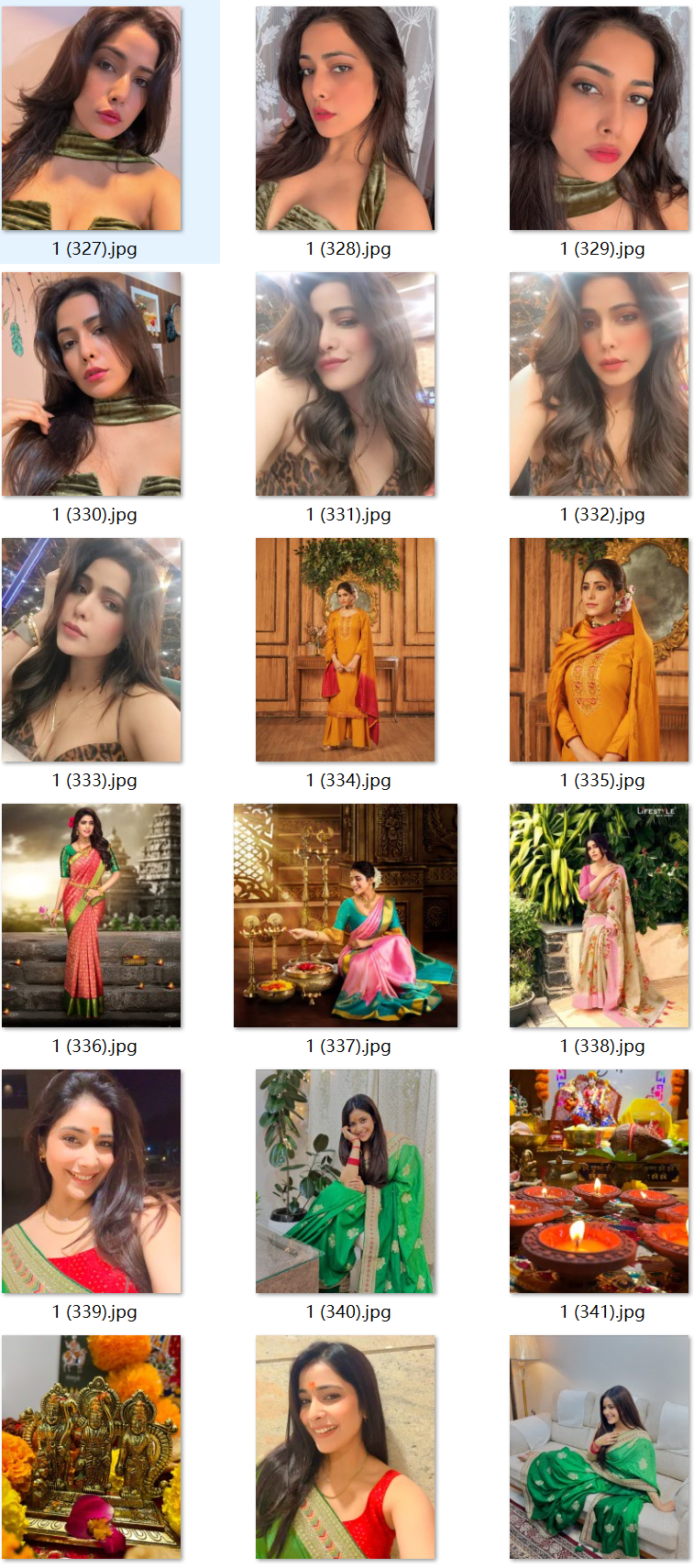The image size is (694, 1568).
Task: Open 1 (341).jpg diya lamps picture
Action: 599,1181
